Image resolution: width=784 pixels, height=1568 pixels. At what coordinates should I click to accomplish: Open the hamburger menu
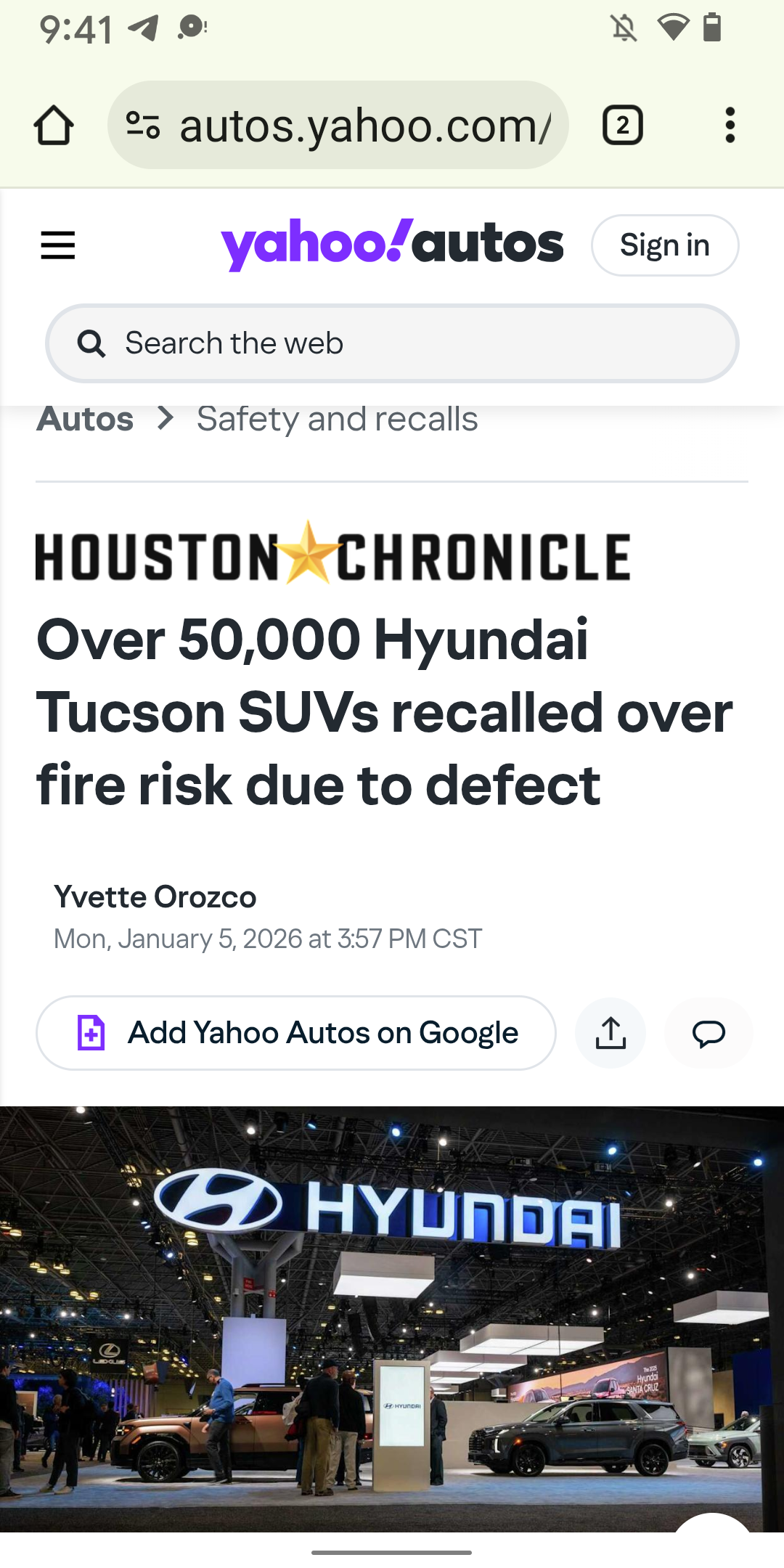(x=58, y=245)
